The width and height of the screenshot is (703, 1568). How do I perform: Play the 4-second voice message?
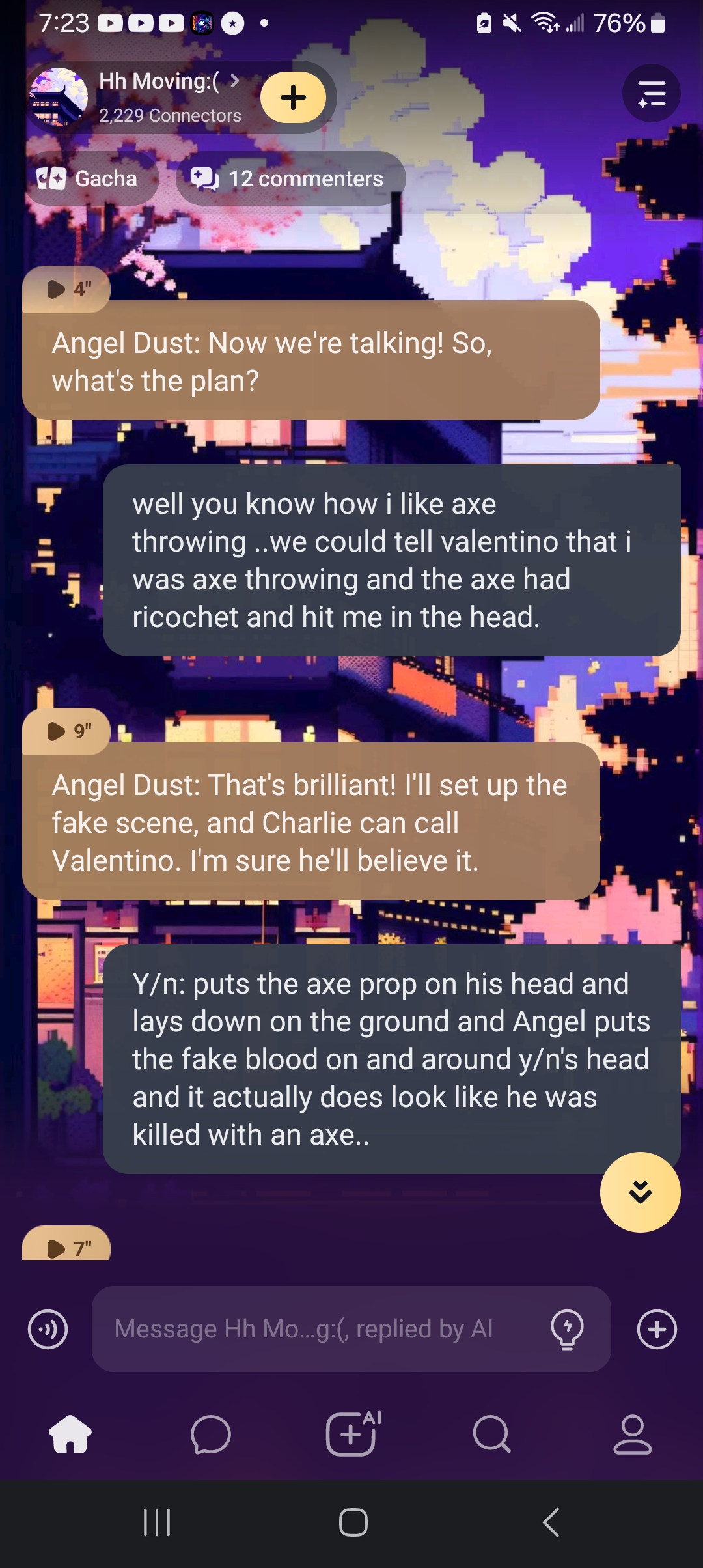[66, 289]
